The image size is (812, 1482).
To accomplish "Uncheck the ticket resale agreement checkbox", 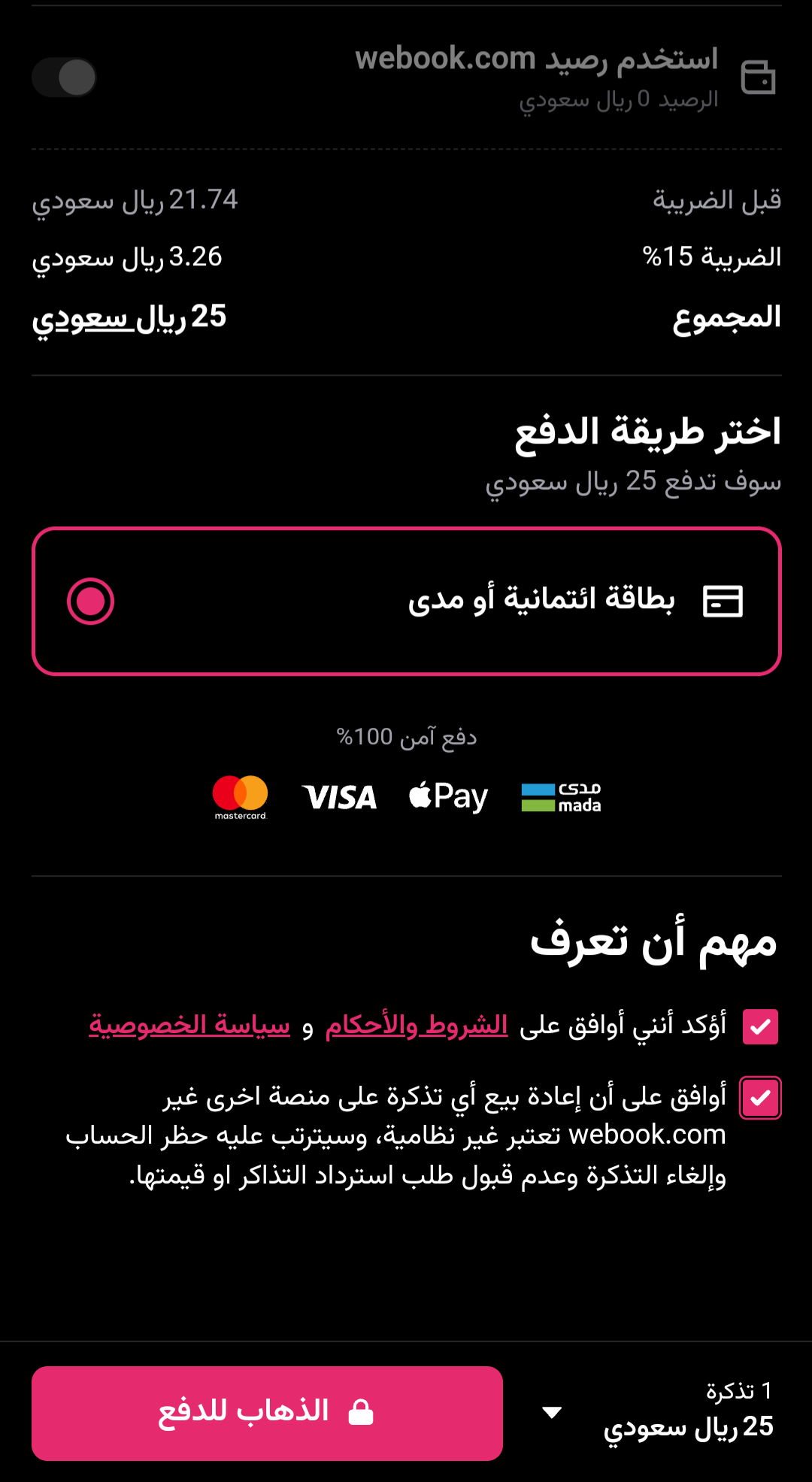I will coord(760,1098).
